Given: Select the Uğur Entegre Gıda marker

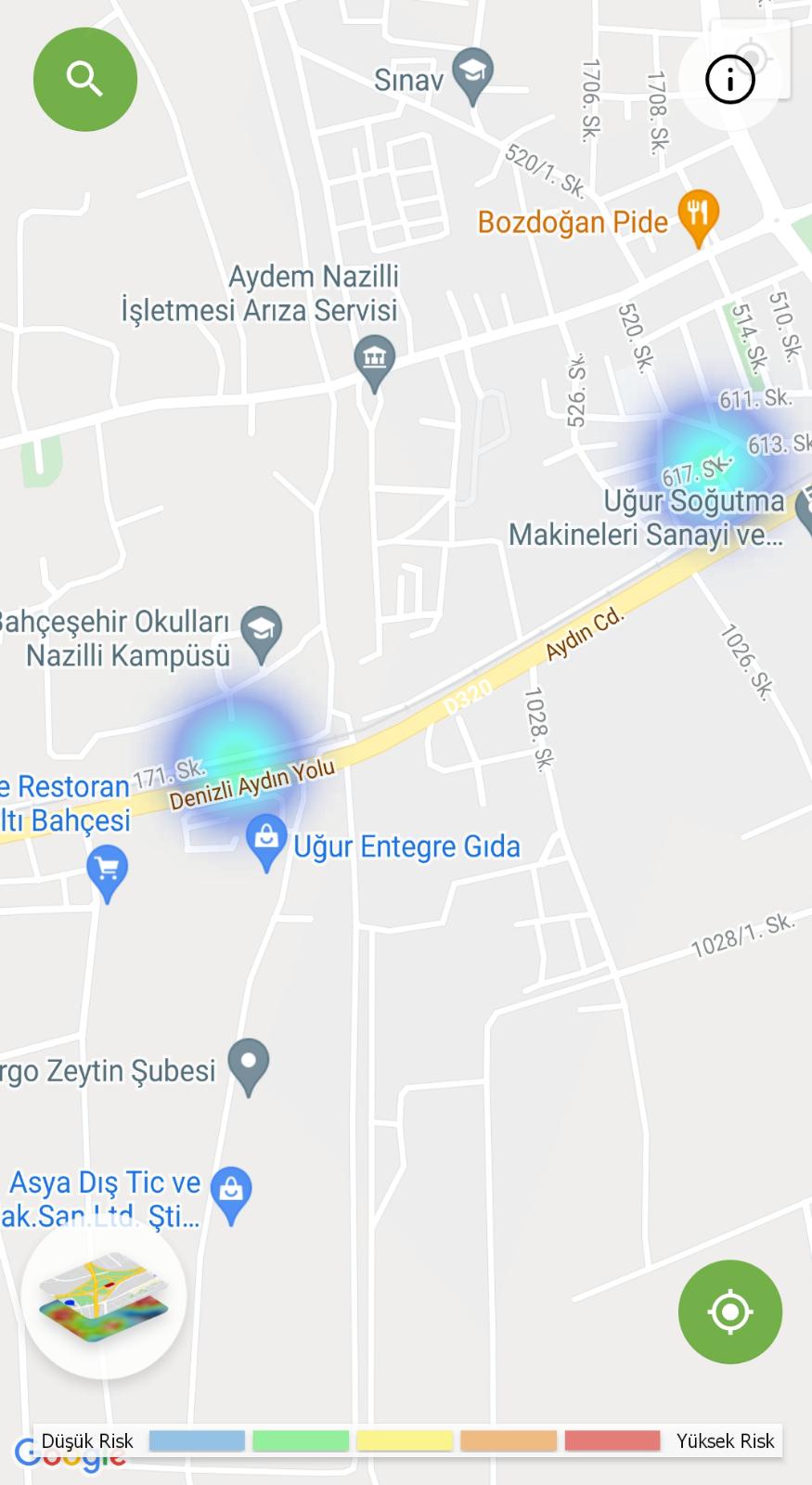Looking at the screenshot, I should tap(266, 840).
